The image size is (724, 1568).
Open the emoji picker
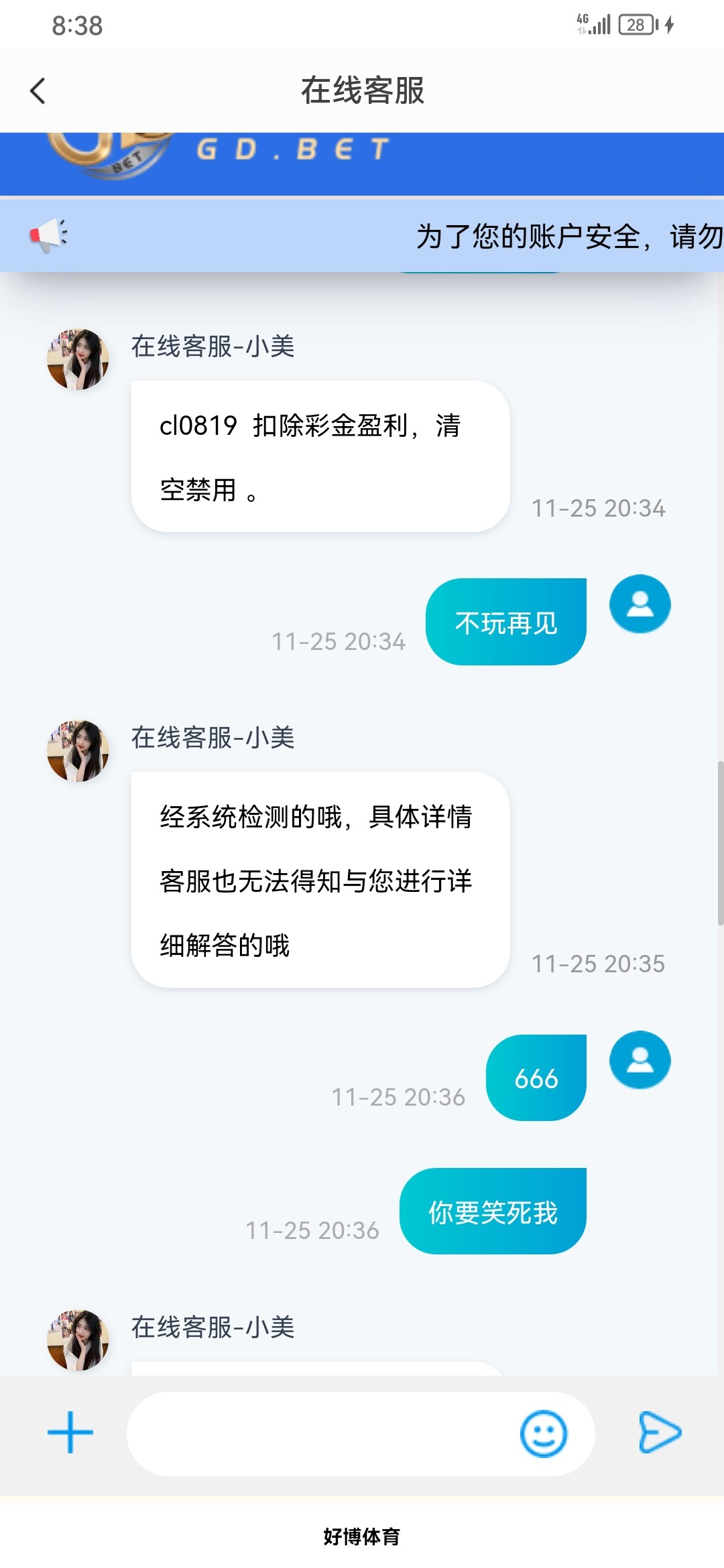click(x=543, y=1434)
